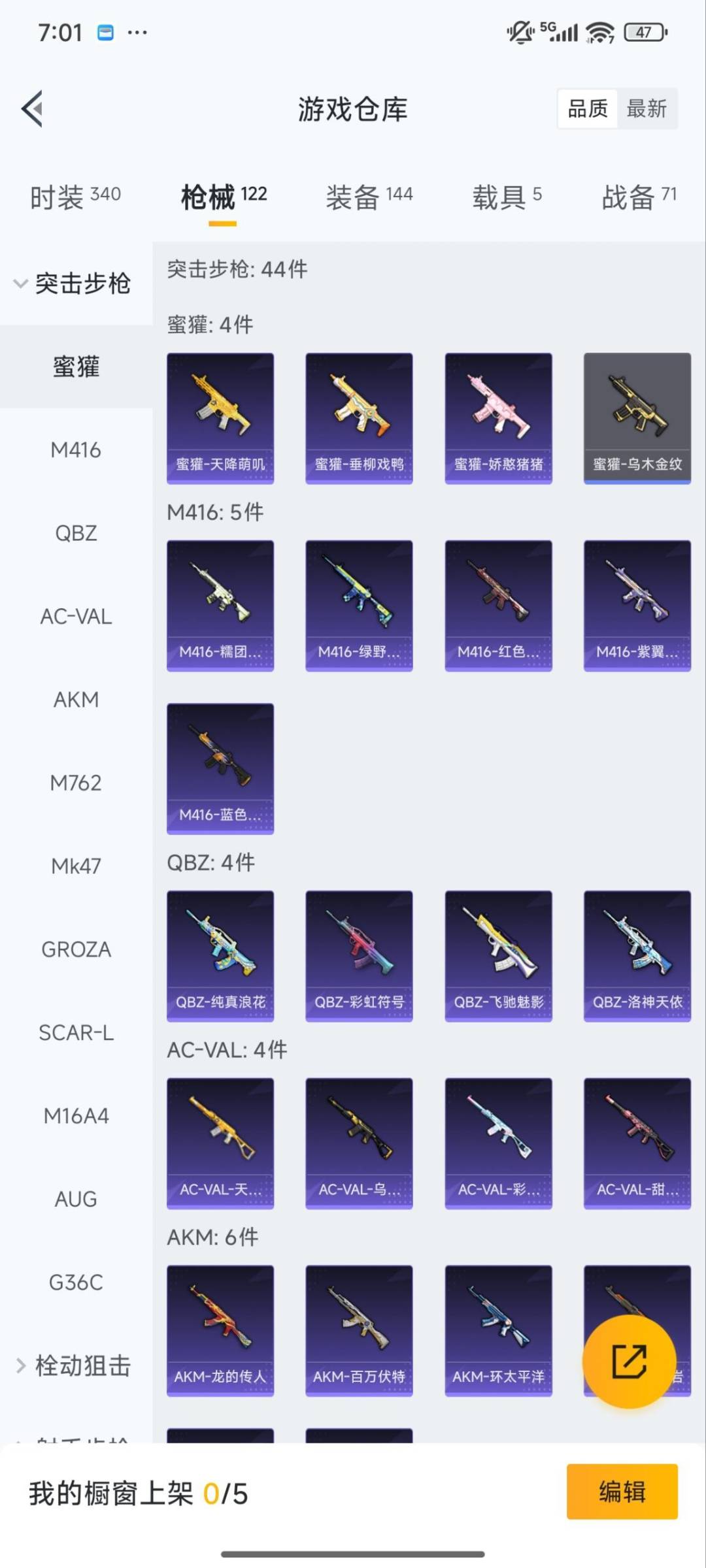Expand the 栓动狙击 category
Image resolution: width=706 pixels, height=1568 pixels.
point(73,1365)
